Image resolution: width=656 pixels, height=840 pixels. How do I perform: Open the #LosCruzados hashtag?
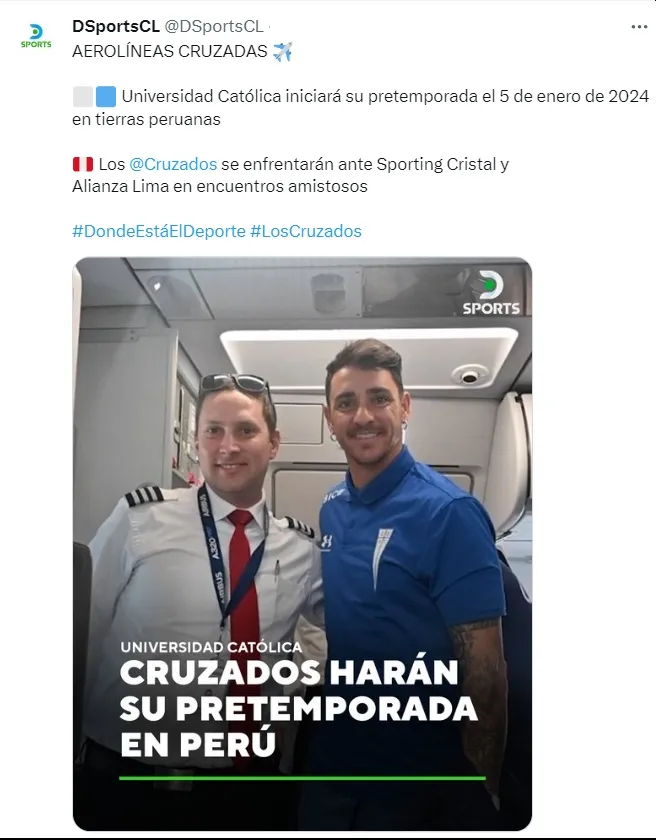click(306, 231)
